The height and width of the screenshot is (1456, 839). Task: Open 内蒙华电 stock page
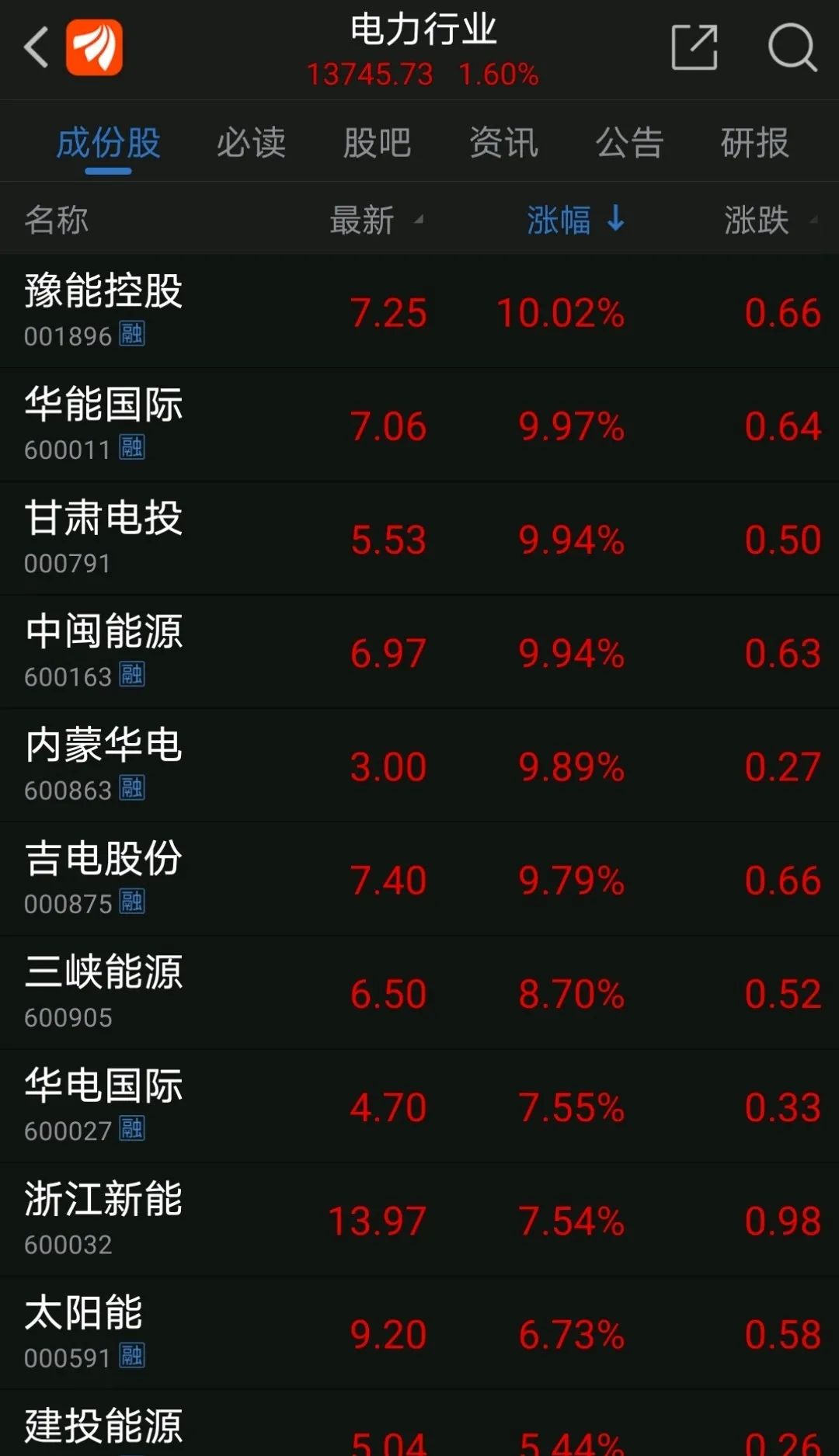(x=419, y=765)
